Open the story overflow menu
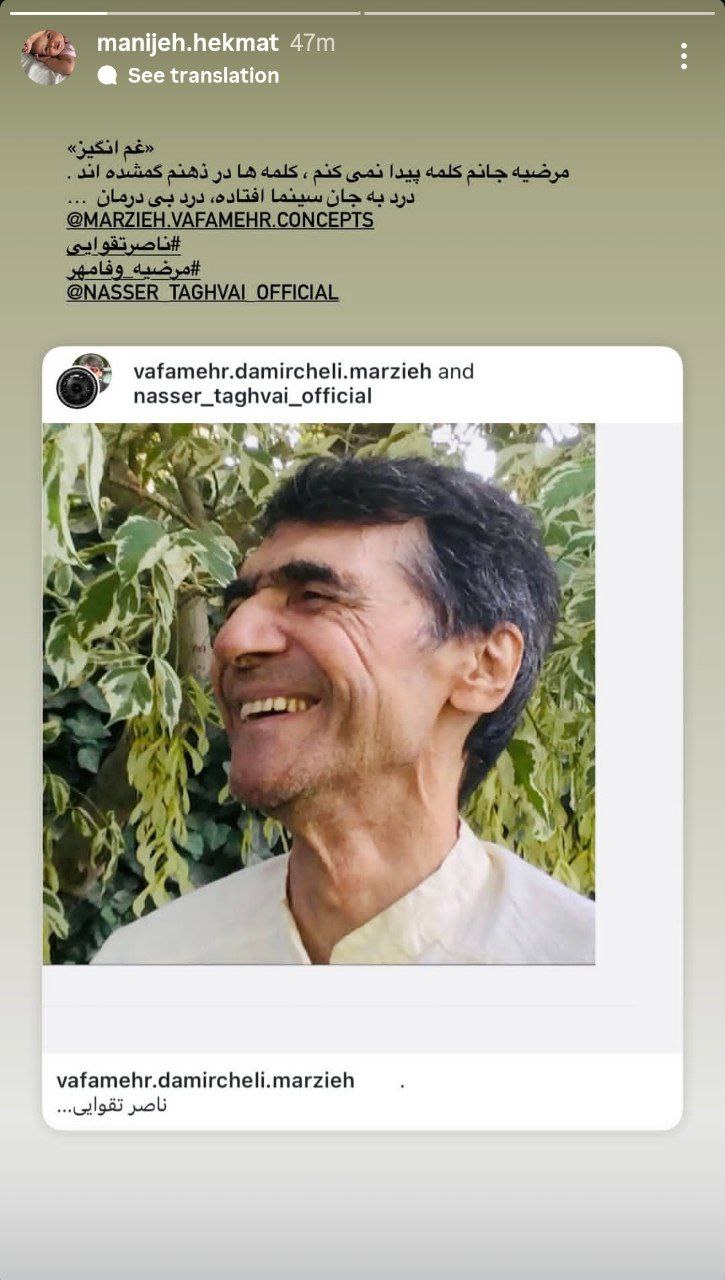Viewport: 725px width, 1280px height. (684, 56)
